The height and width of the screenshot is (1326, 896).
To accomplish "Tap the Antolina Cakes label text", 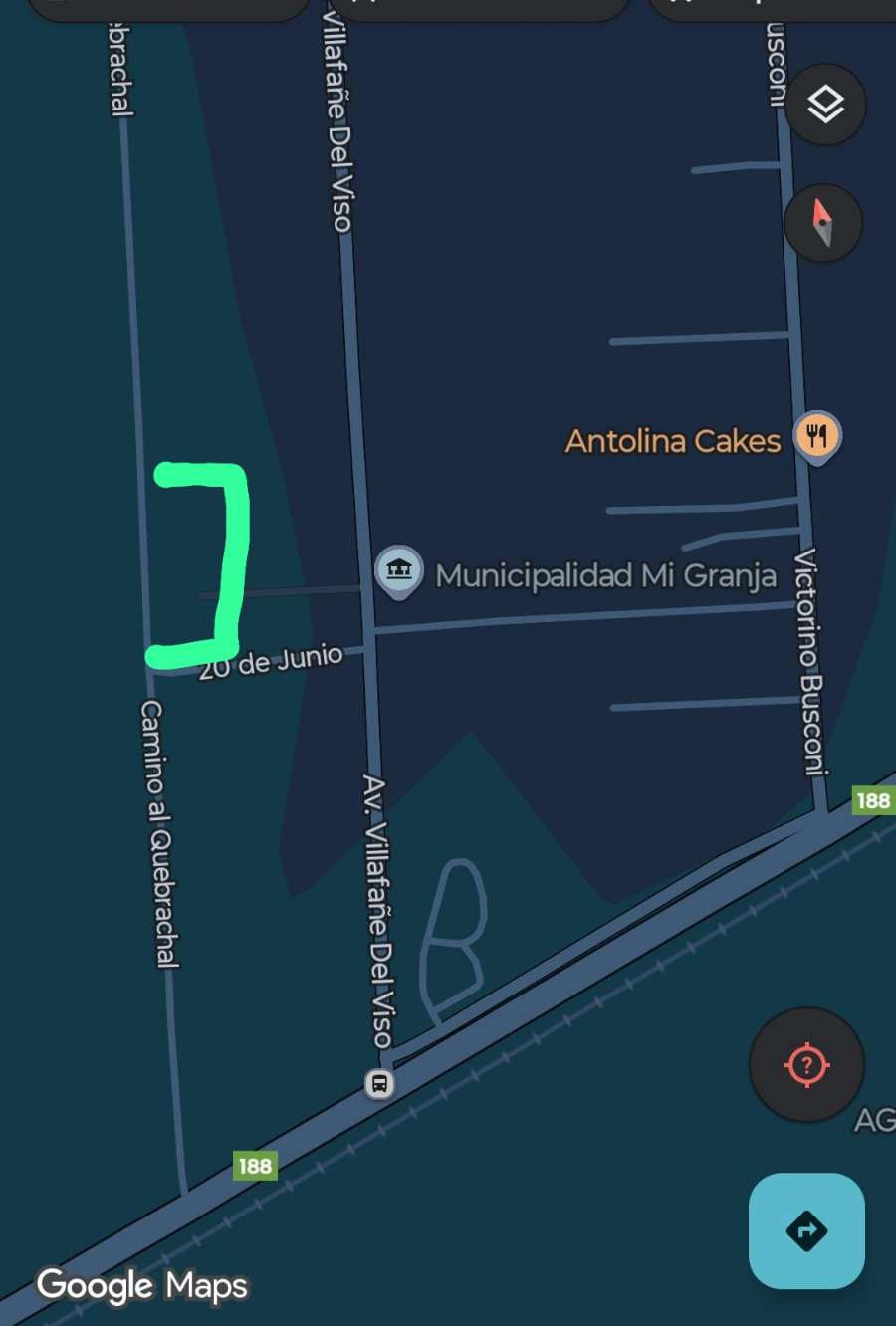I will (672, 441).
